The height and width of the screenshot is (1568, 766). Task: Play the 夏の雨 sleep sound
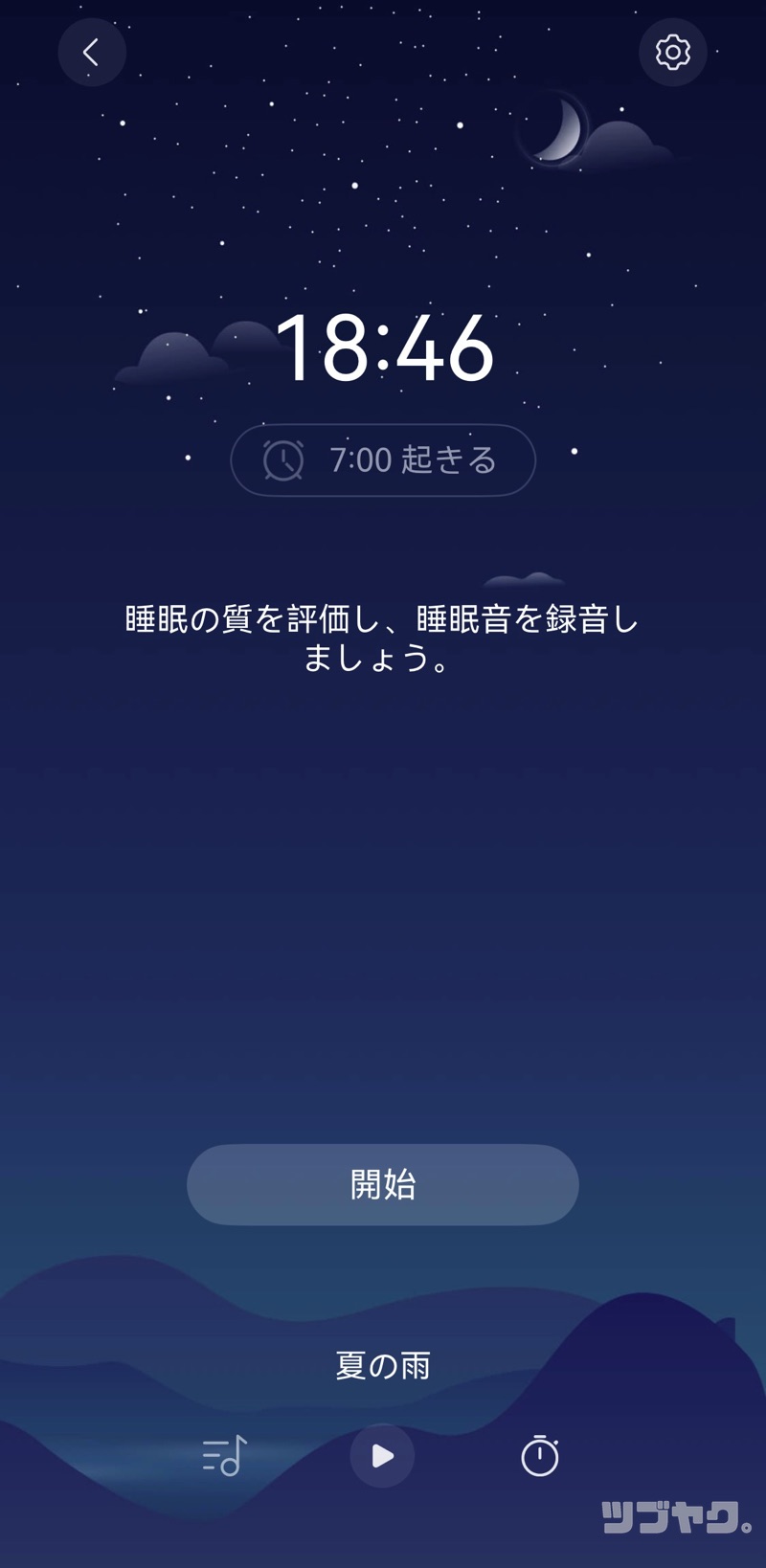click(x=382, y=1456)
